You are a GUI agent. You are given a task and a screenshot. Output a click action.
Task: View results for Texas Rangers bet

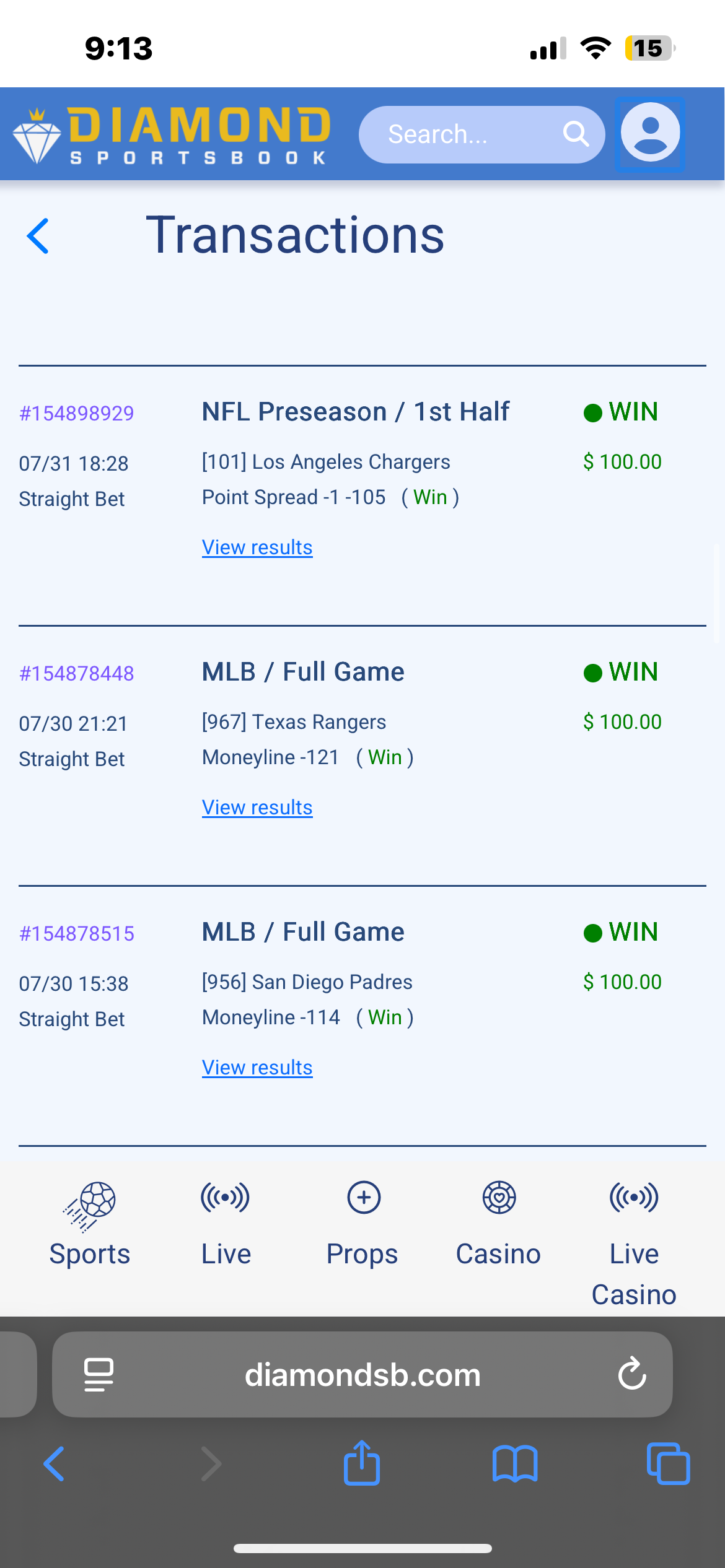pyautogui.click(x=257, y=808)
